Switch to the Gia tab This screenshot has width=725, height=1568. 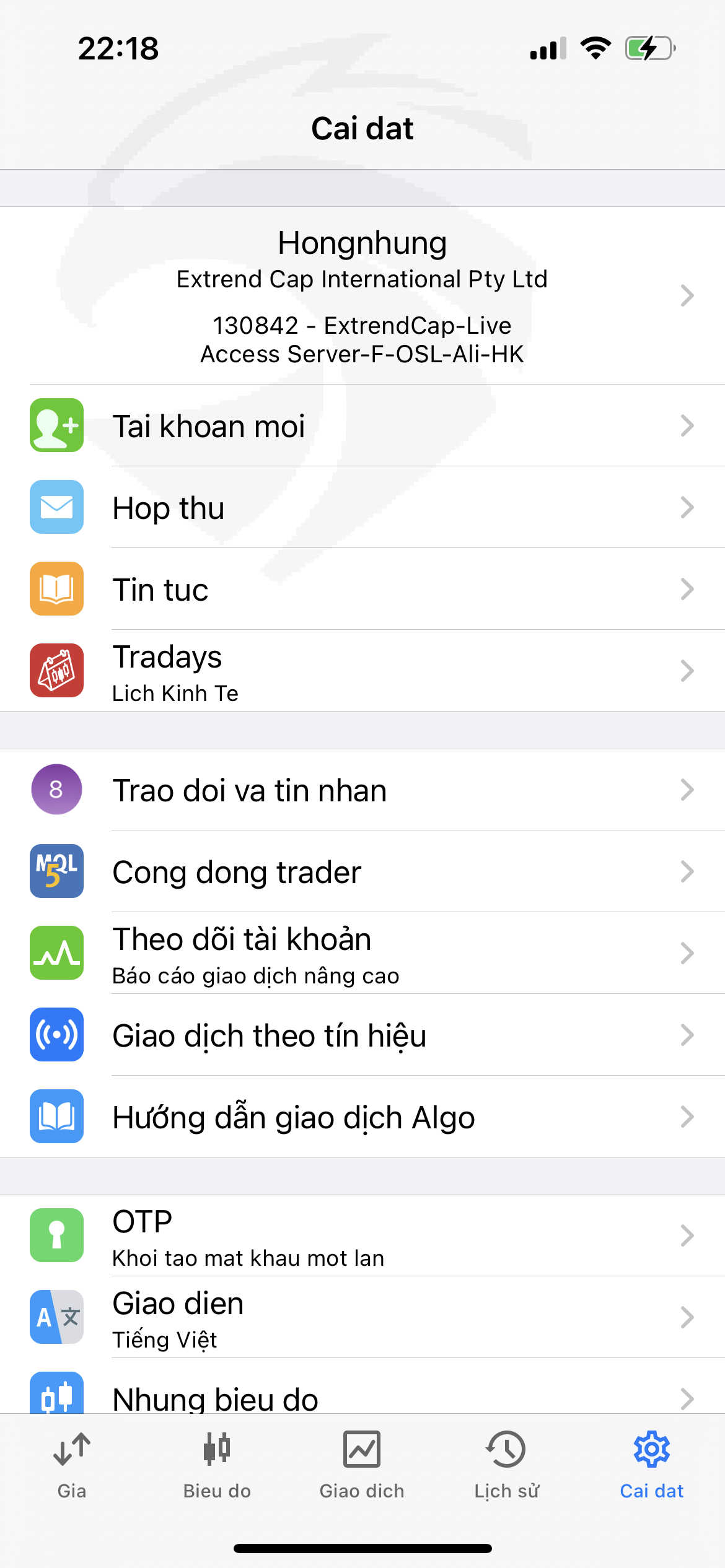(72, 1465)
